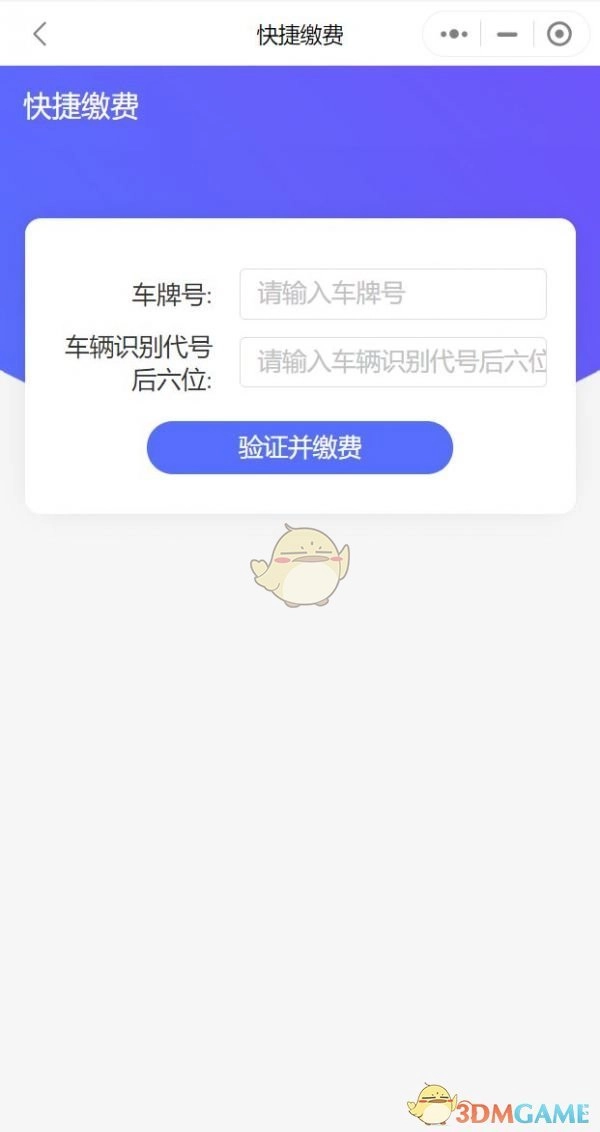
Task: Close the mini program via circle icon
Action: (x=559, y=34)
